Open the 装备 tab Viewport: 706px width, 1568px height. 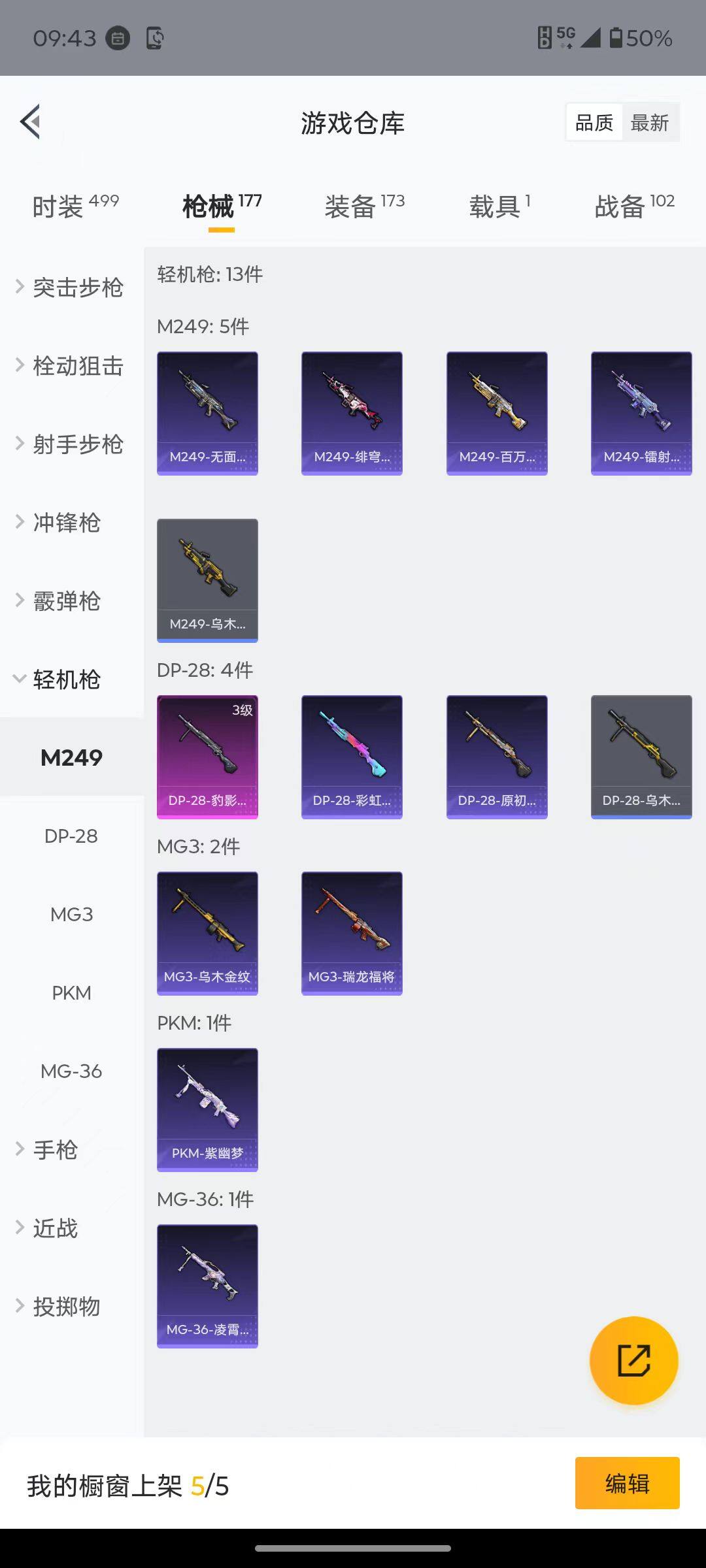364,206
